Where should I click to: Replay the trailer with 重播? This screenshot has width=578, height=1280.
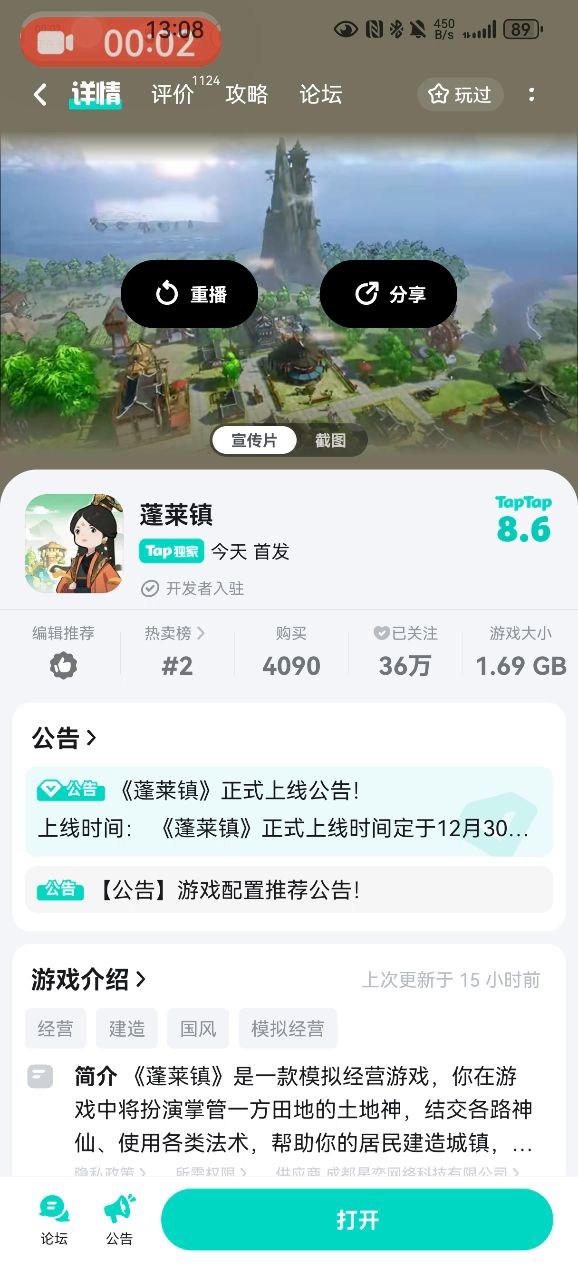(x=189, y=294)
